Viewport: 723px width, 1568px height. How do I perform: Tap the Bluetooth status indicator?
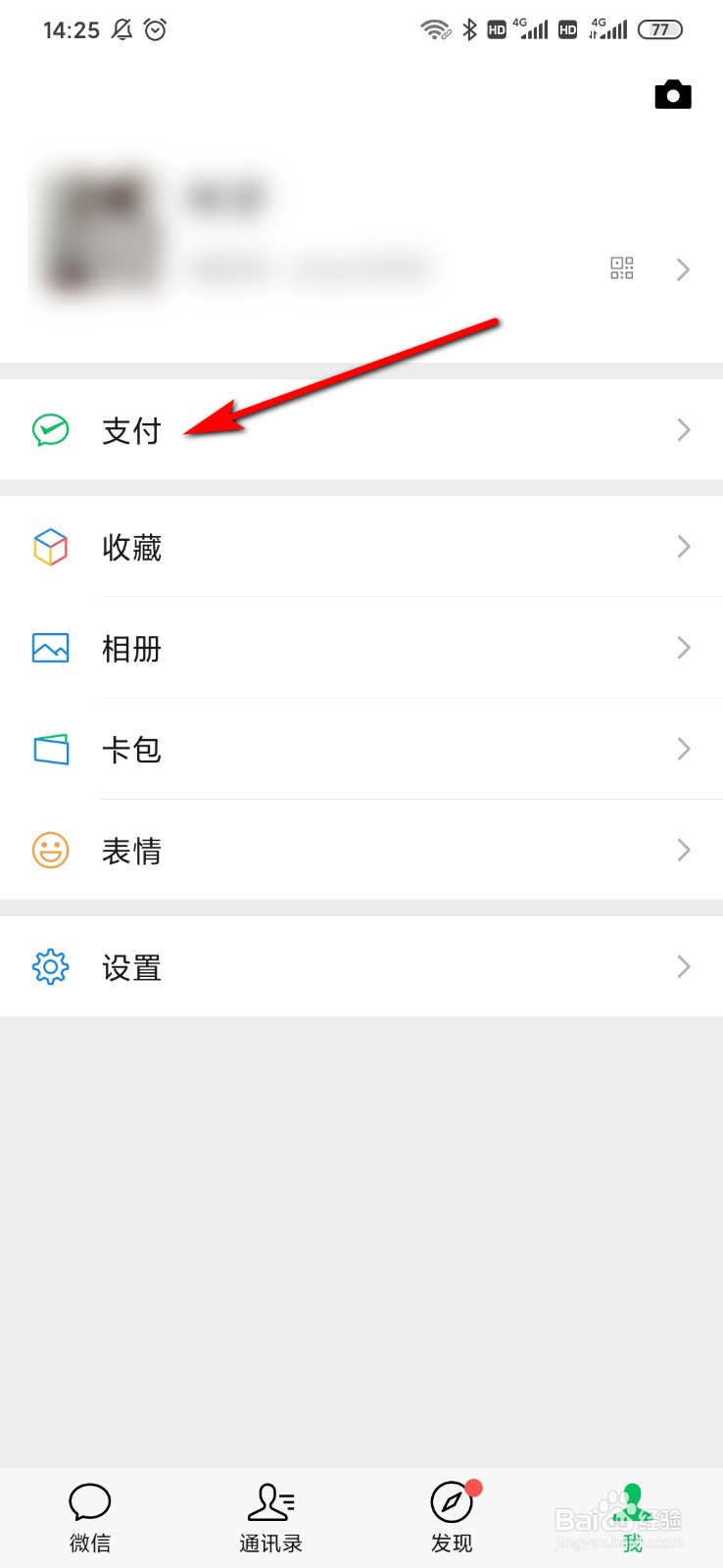tap(467, 29)
